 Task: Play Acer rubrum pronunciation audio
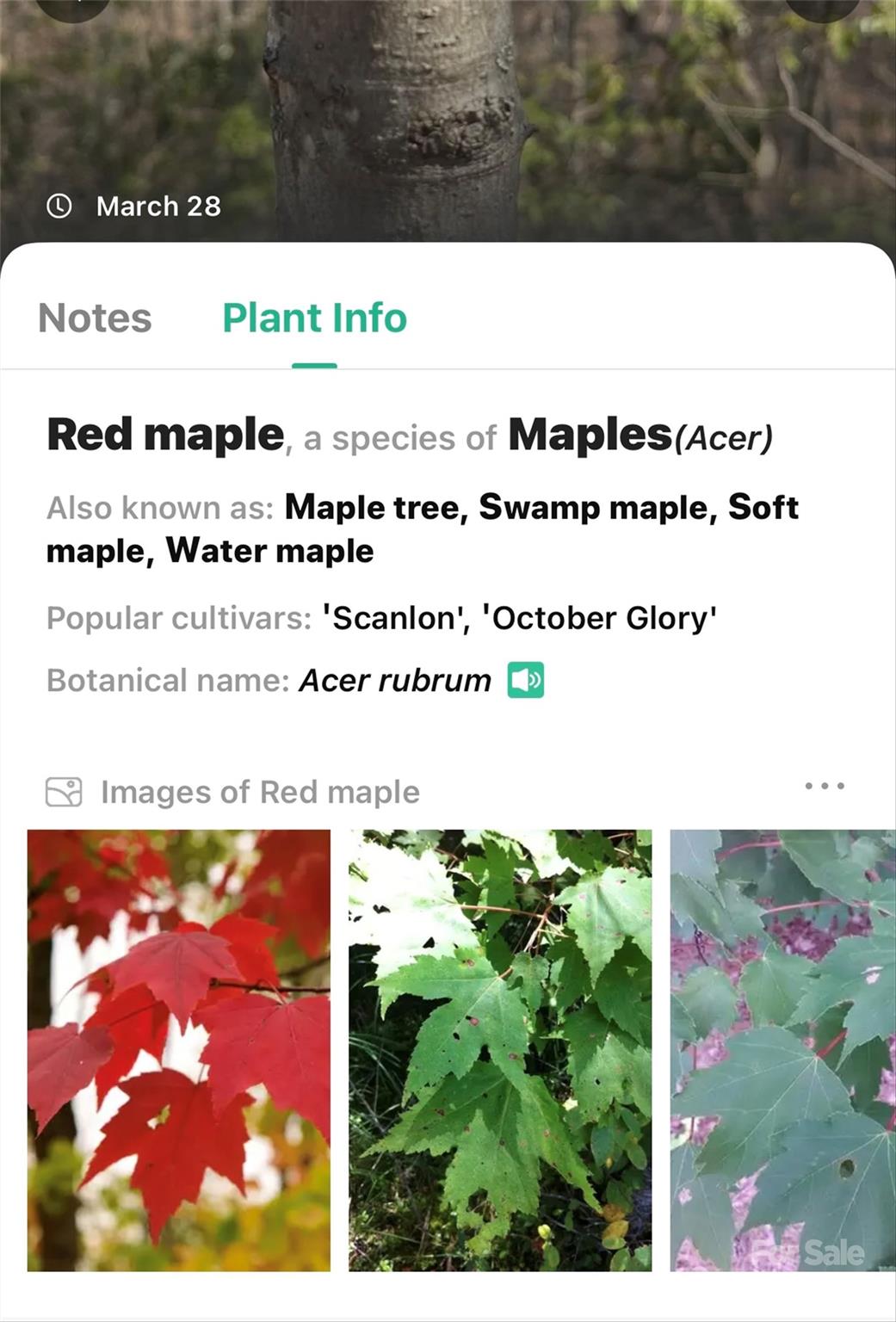pos(525,680)
